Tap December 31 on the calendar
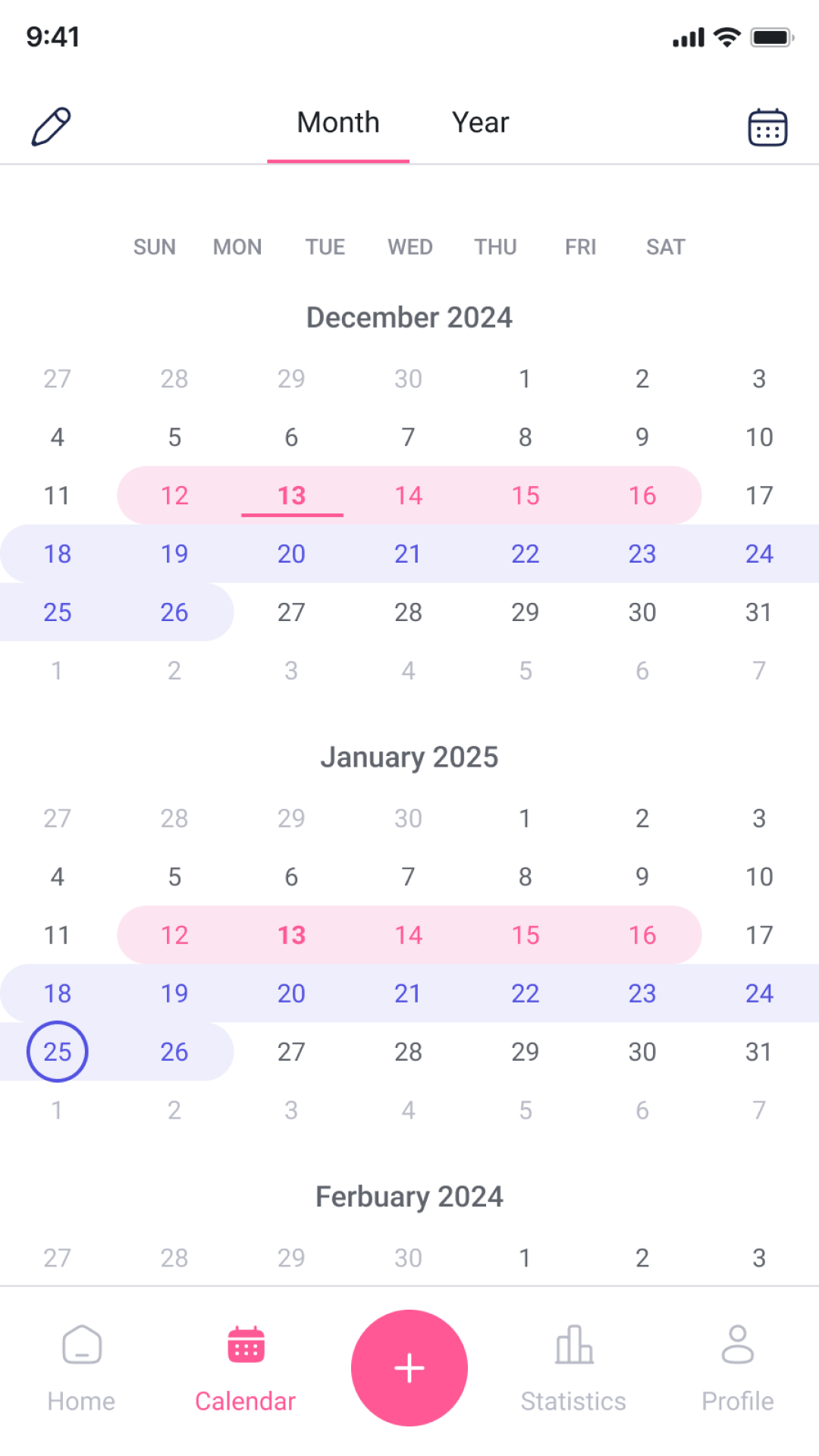Screen dimensions: 819x1456 point(758,612)
